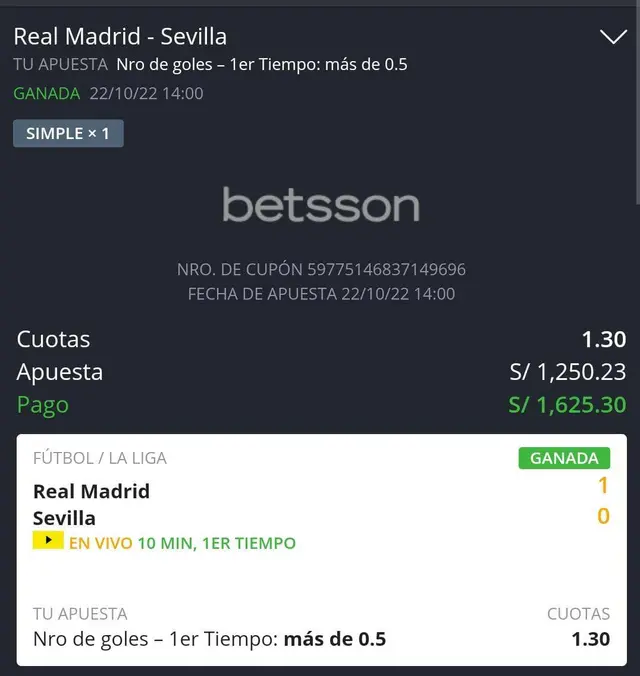Open the Real Madrid vs Sevilla match card

coord(322,505)
